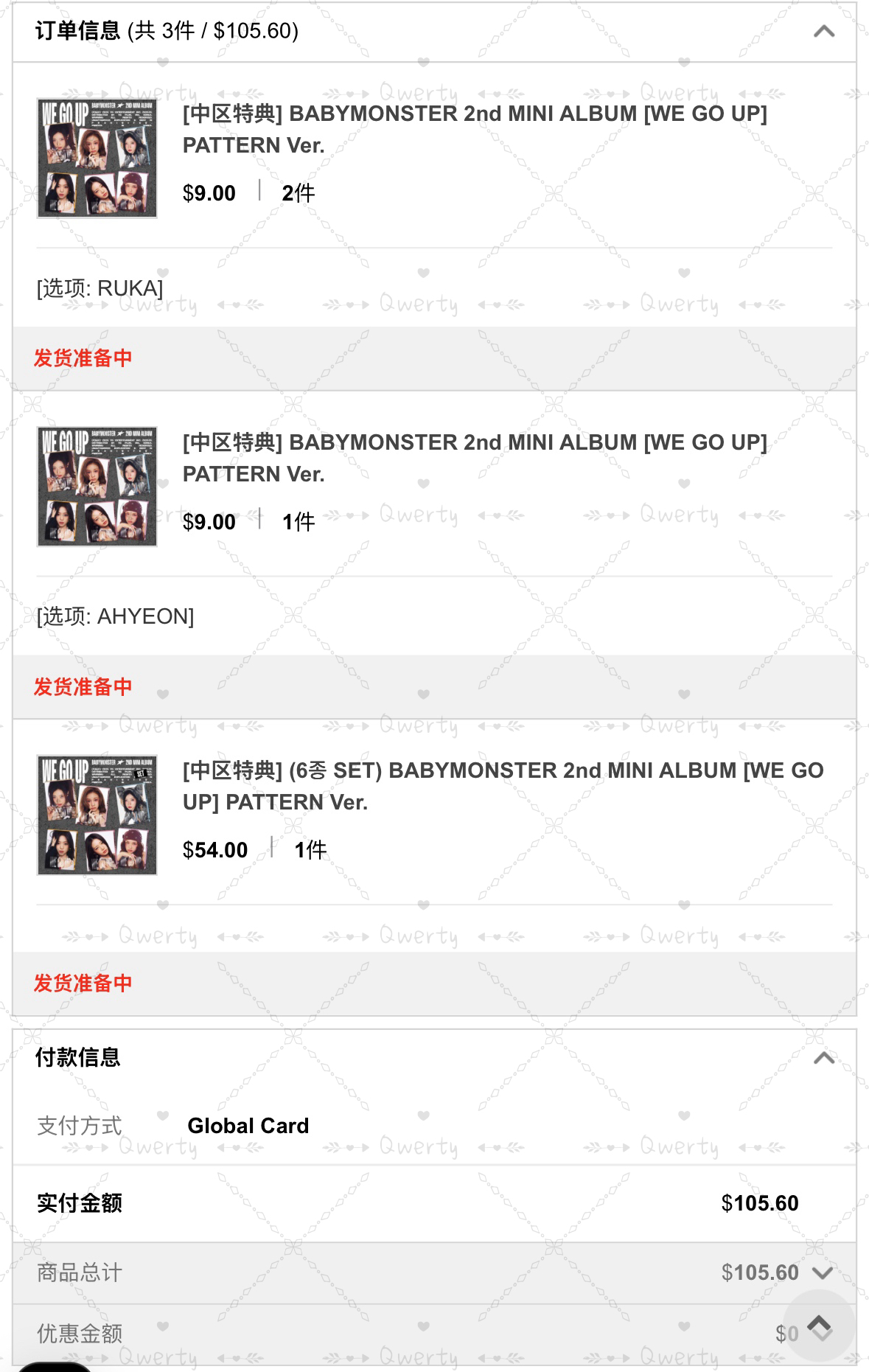Screen dimensions: 869x1372
Task: Open the RUKA option PATTERN Ver. album
Action: coord(474,129)
